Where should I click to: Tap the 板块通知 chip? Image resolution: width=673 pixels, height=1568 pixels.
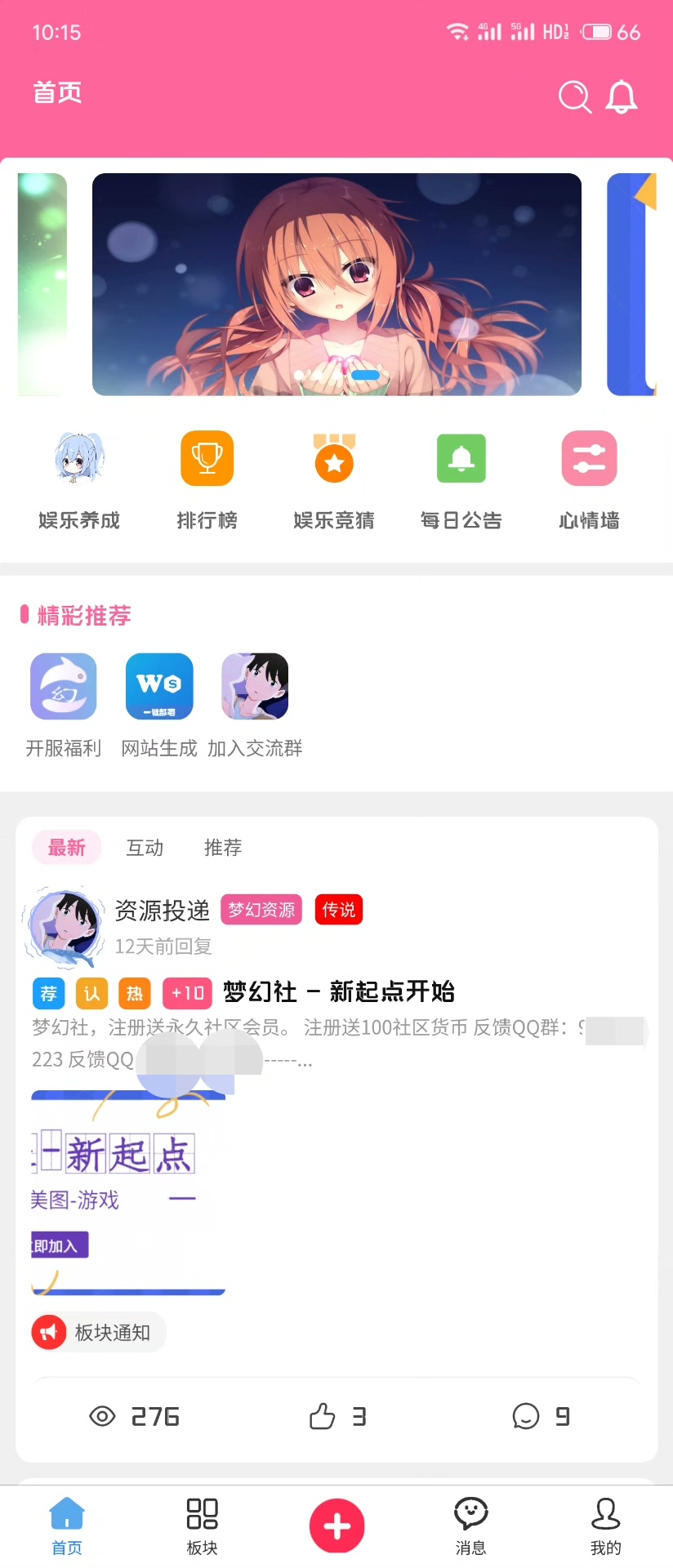(x=99, y=1333)
